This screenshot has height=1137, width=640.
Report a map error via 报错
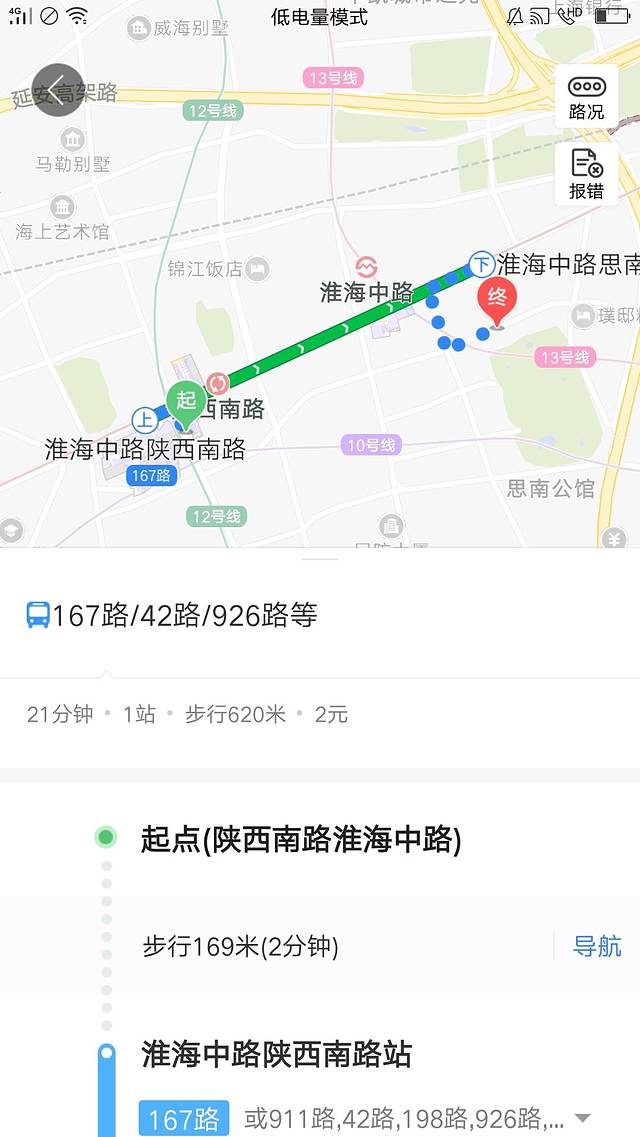point(586,174)
